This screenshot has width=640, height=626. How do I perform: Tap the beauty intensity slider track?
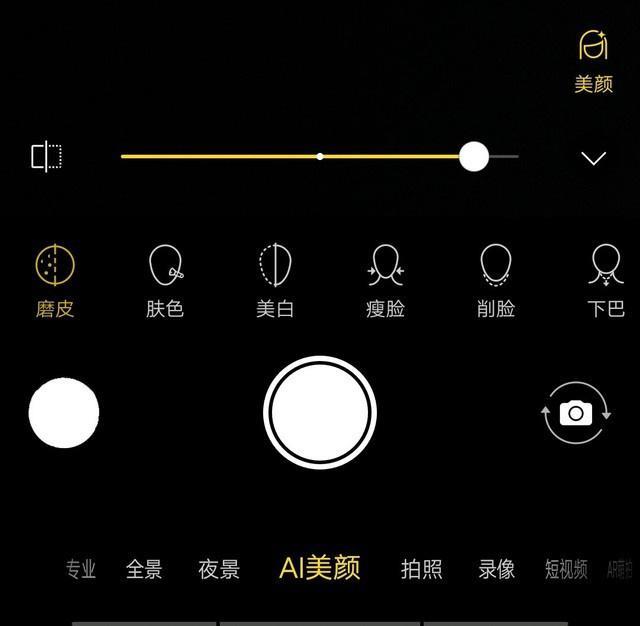point(320,157)
